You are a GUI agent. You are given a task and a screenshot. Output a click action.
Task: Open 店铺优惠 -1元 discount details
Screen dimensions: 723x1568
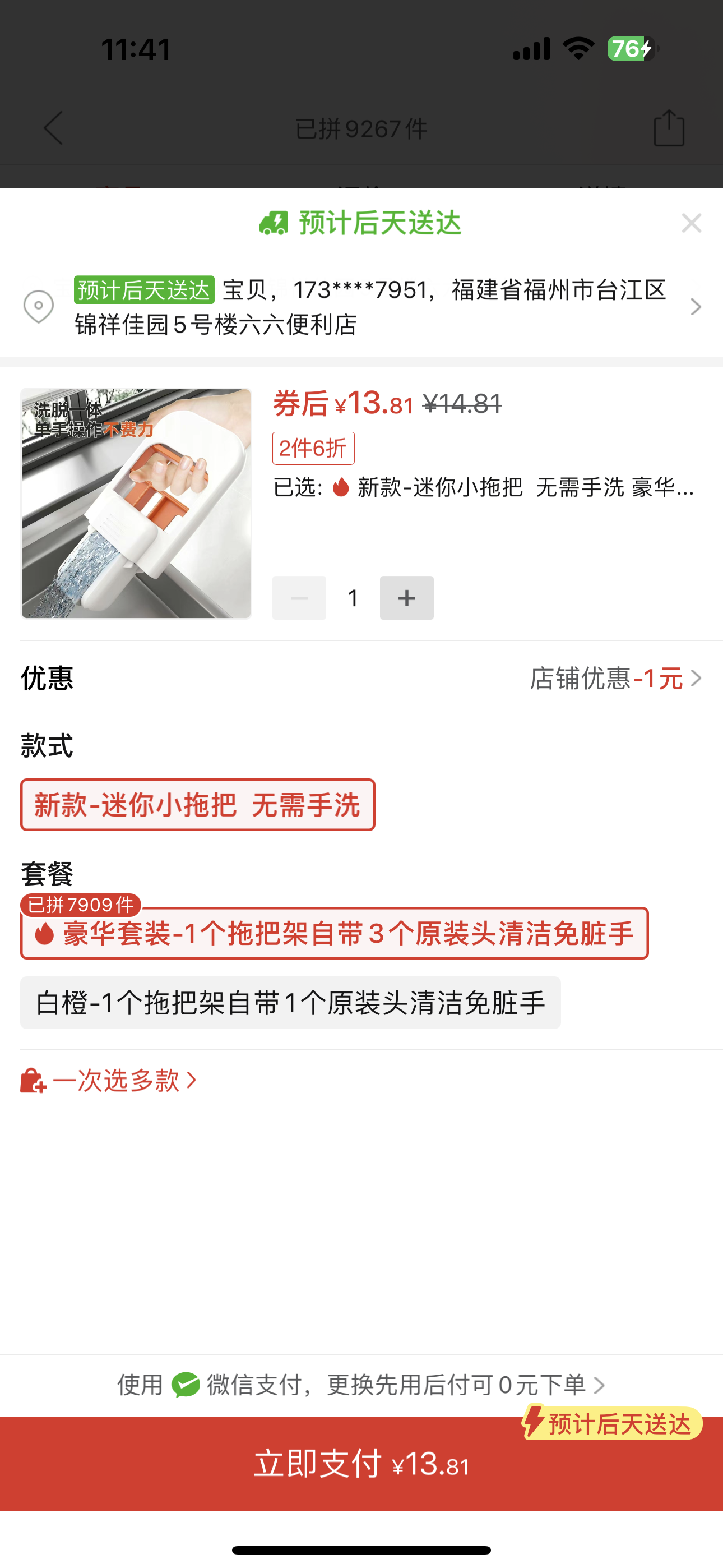[615, 678]
